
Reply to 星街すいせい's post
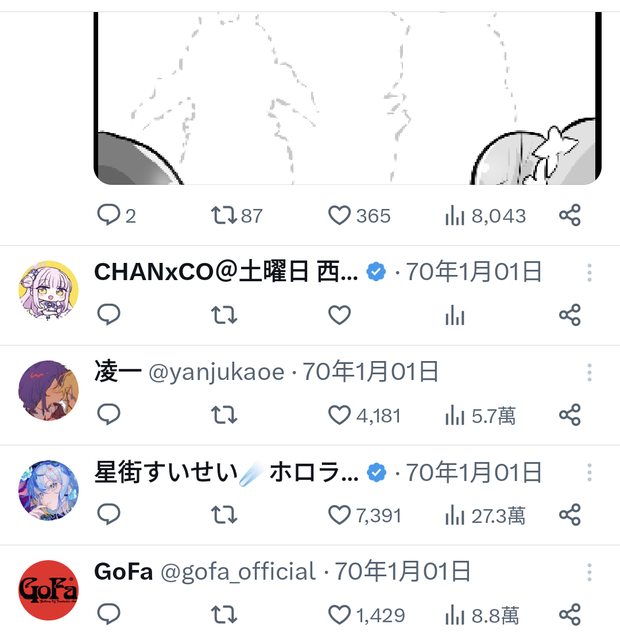(108, 515)
